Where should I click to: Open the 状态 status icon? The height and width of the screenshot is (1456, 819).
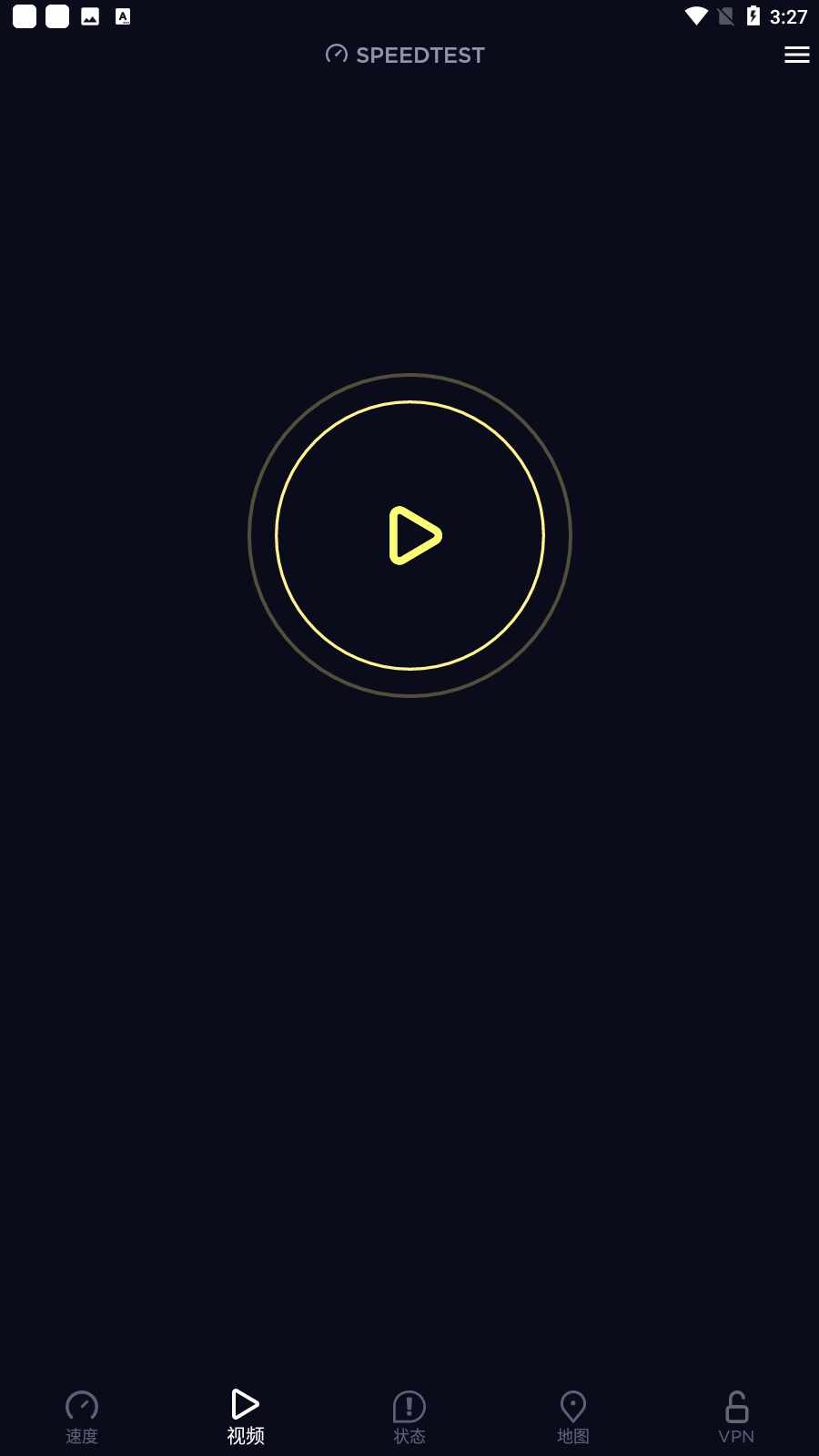[409, 1405]
